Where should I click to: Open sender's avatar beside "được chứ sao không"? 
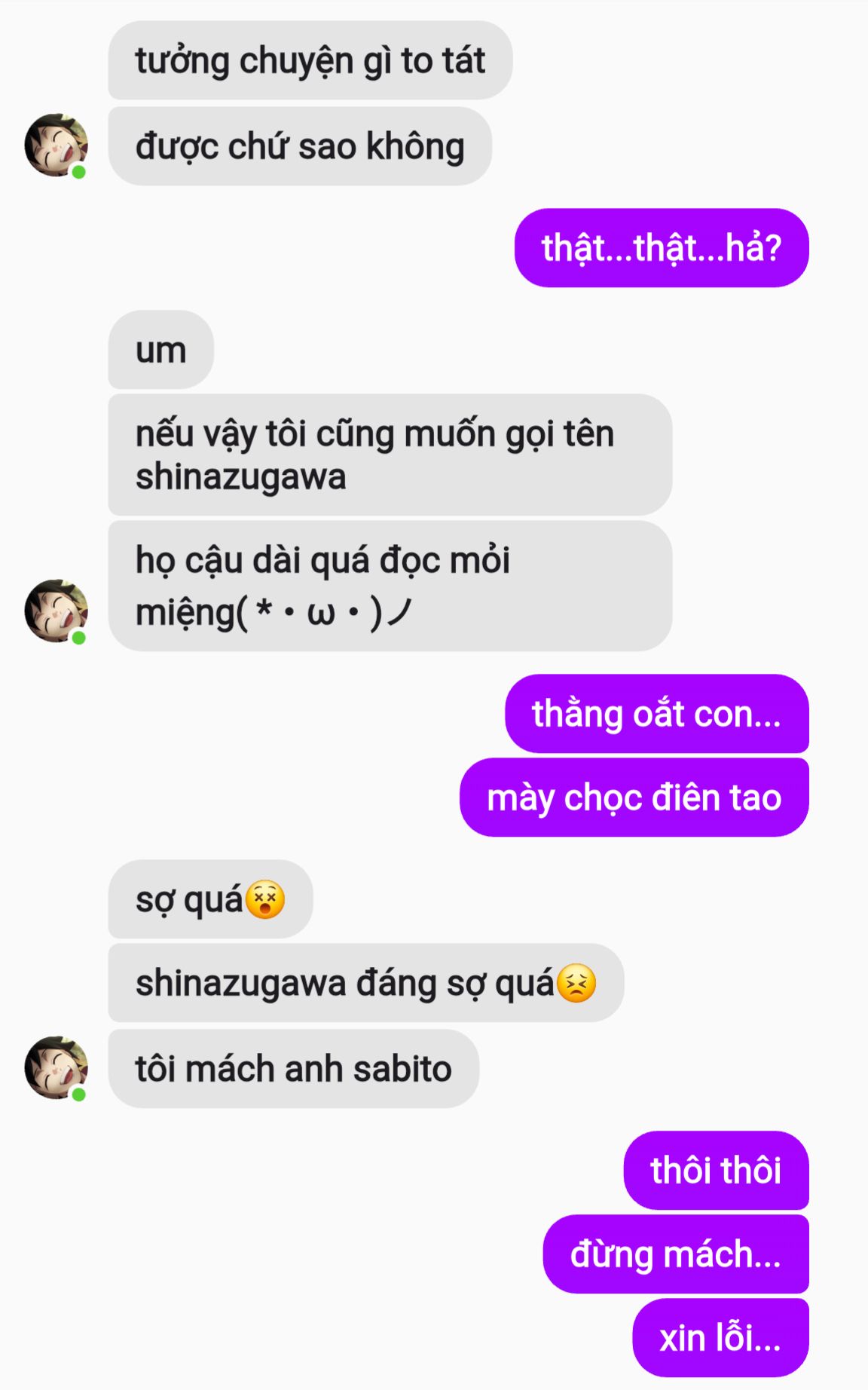tap(56, 145)
